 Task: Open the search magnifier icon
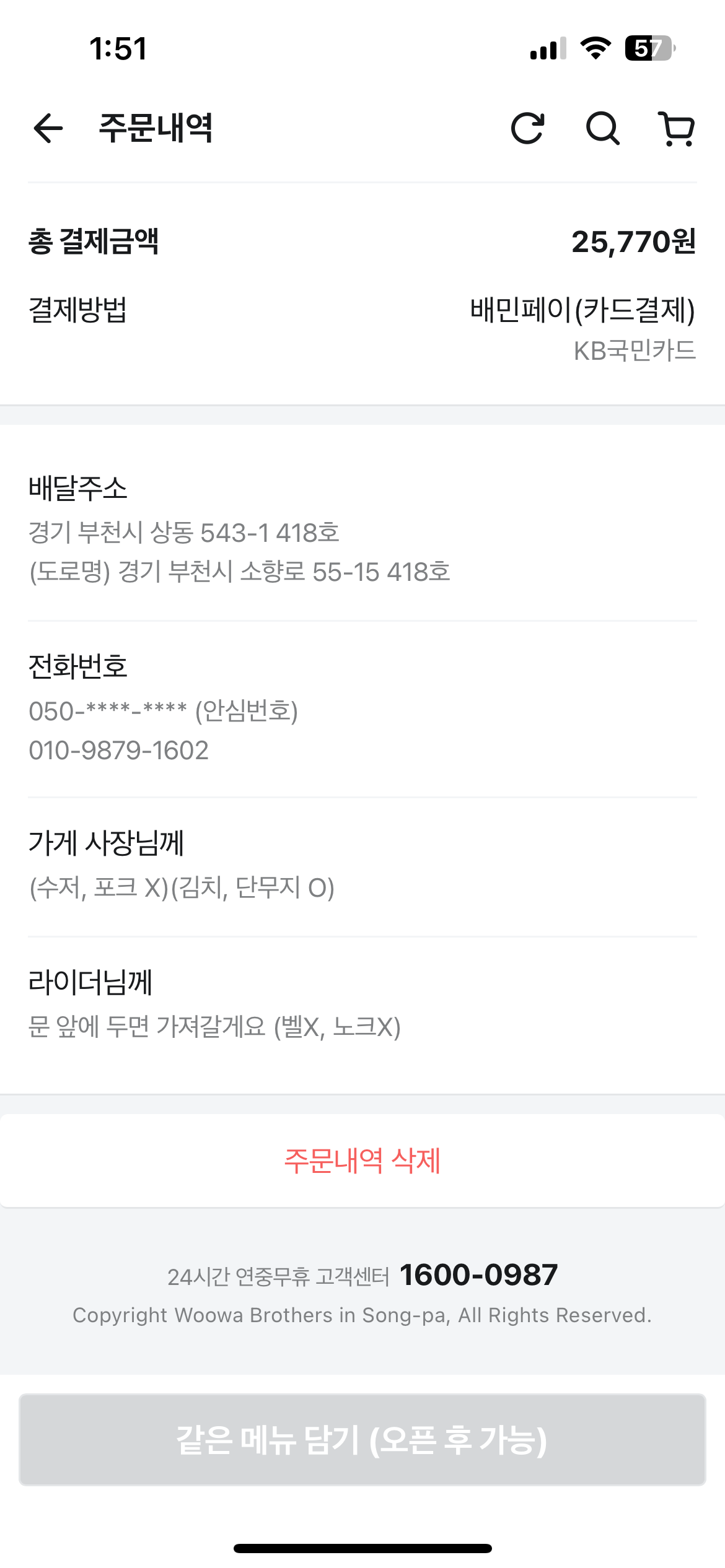point(603,128)
